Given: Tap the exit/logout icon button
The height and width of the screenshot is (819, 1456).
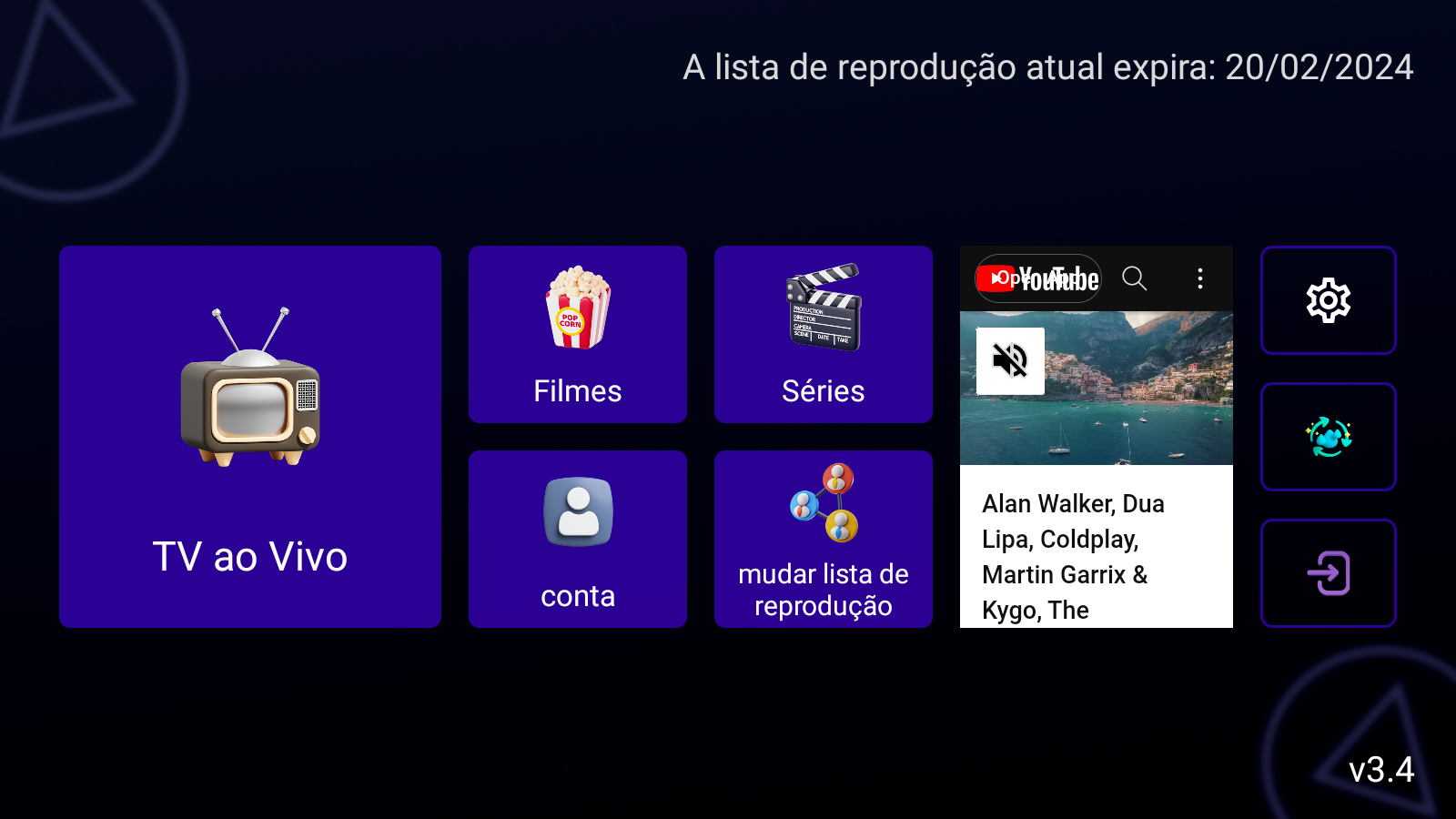Looking at the screenshot, I should coord(1329,573).
